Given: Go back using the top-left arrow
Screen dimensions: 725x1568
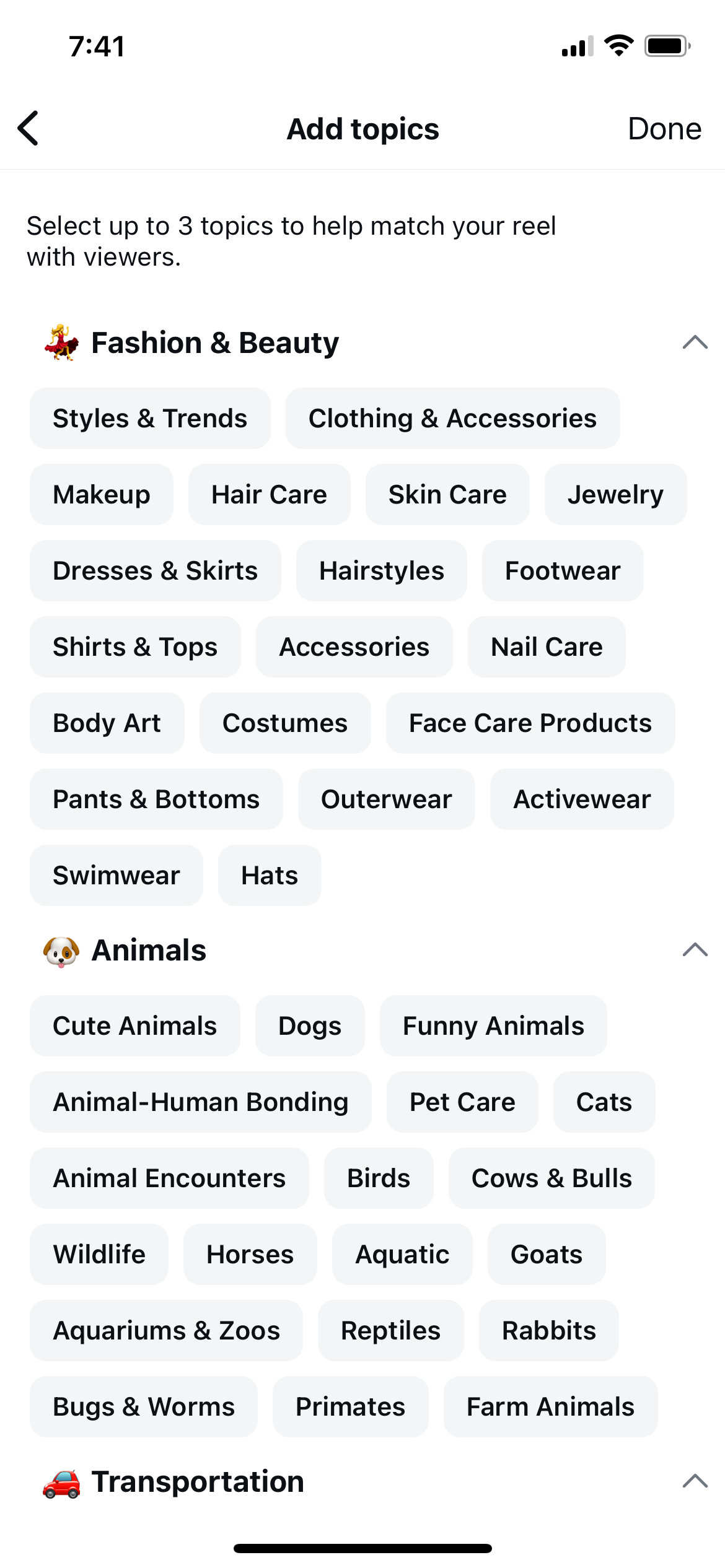Looking at the screenshot, I should pyautogui.click(x=29, y=128).
